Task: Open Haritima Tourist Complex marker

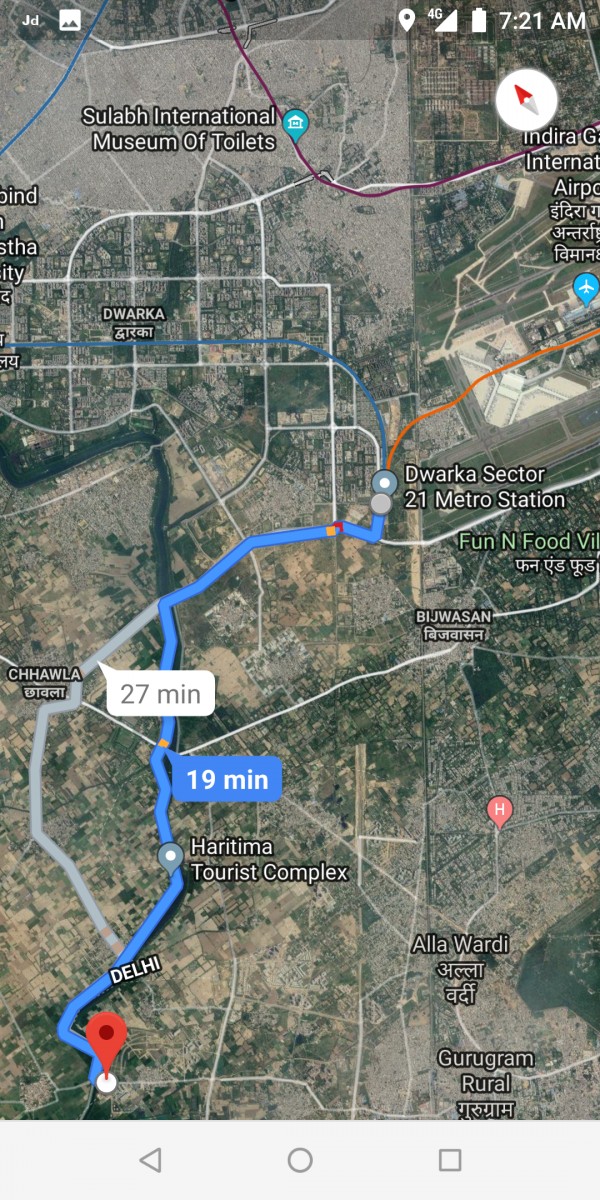Action: (x=171, y=856)
